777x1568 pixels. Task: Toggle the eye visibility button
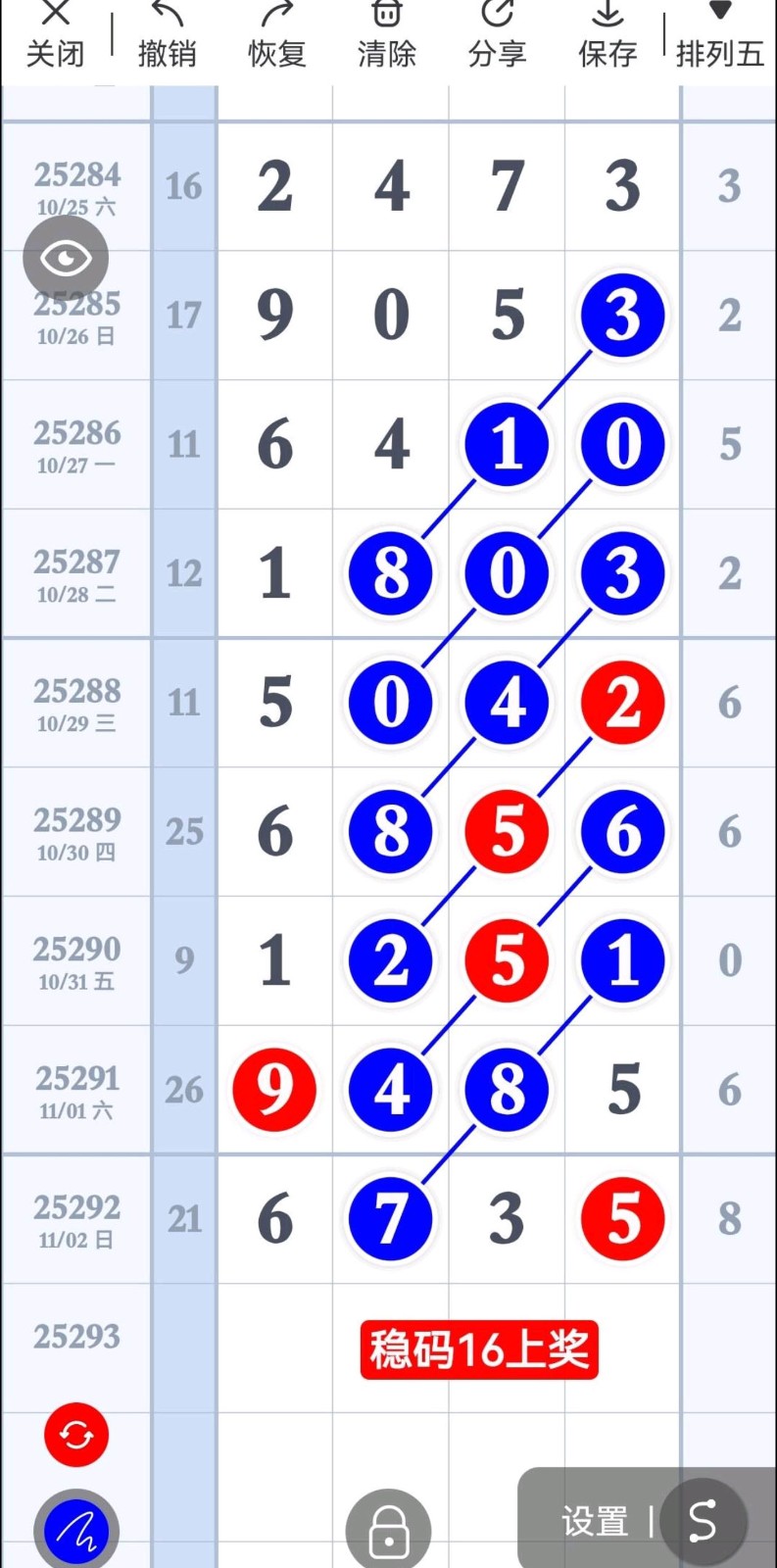[x=66, y=258]
